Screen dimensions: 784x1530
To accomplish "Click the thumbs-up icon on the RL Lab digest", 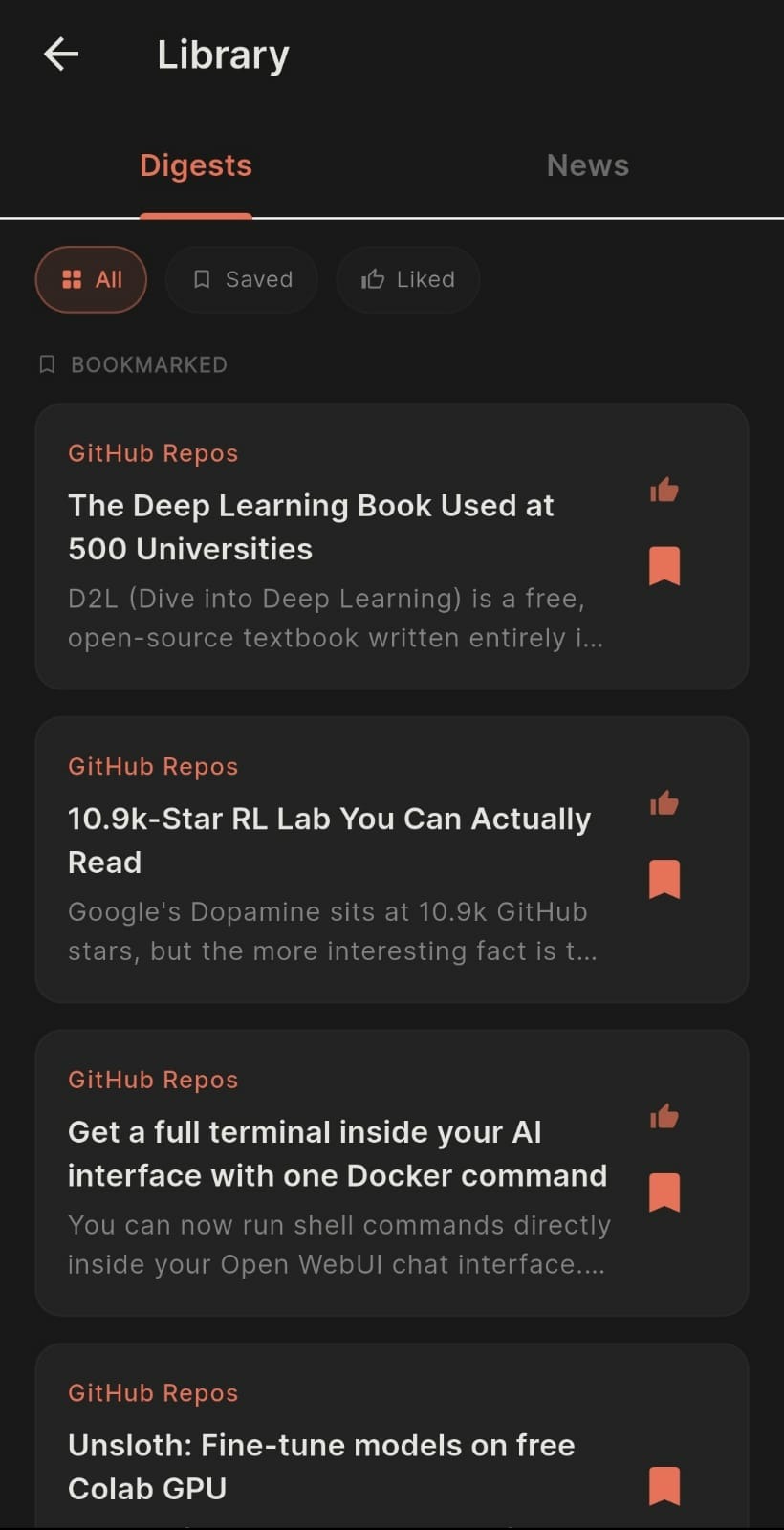I will [664, 803].
